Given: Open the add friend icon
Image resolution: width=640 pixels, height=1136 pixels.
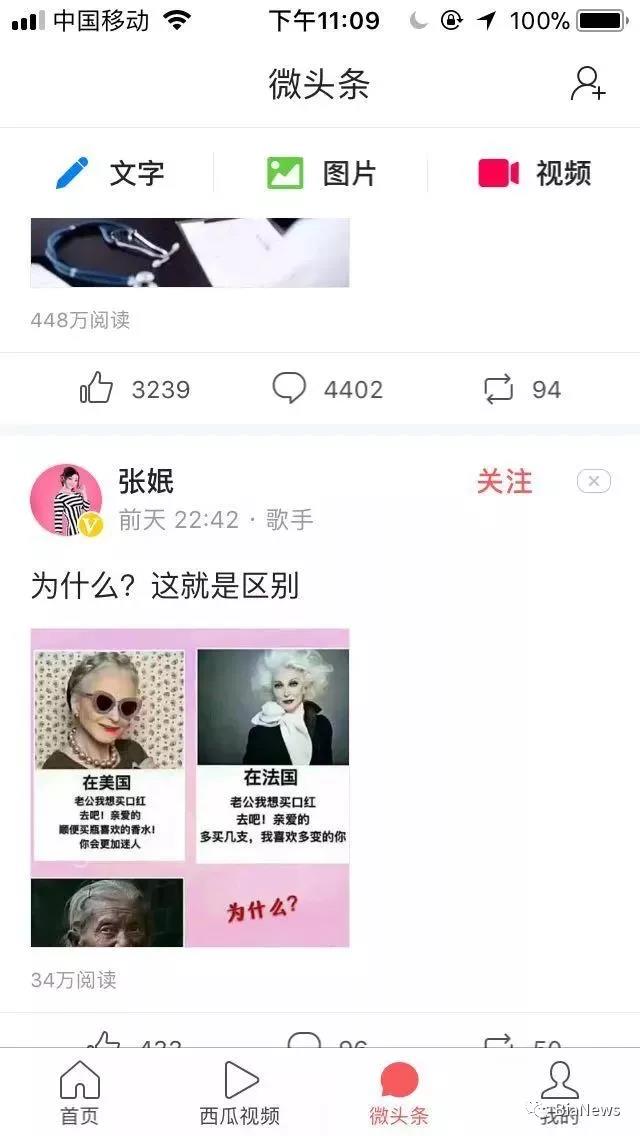Looking at the screenshot, I should (588, 84).
